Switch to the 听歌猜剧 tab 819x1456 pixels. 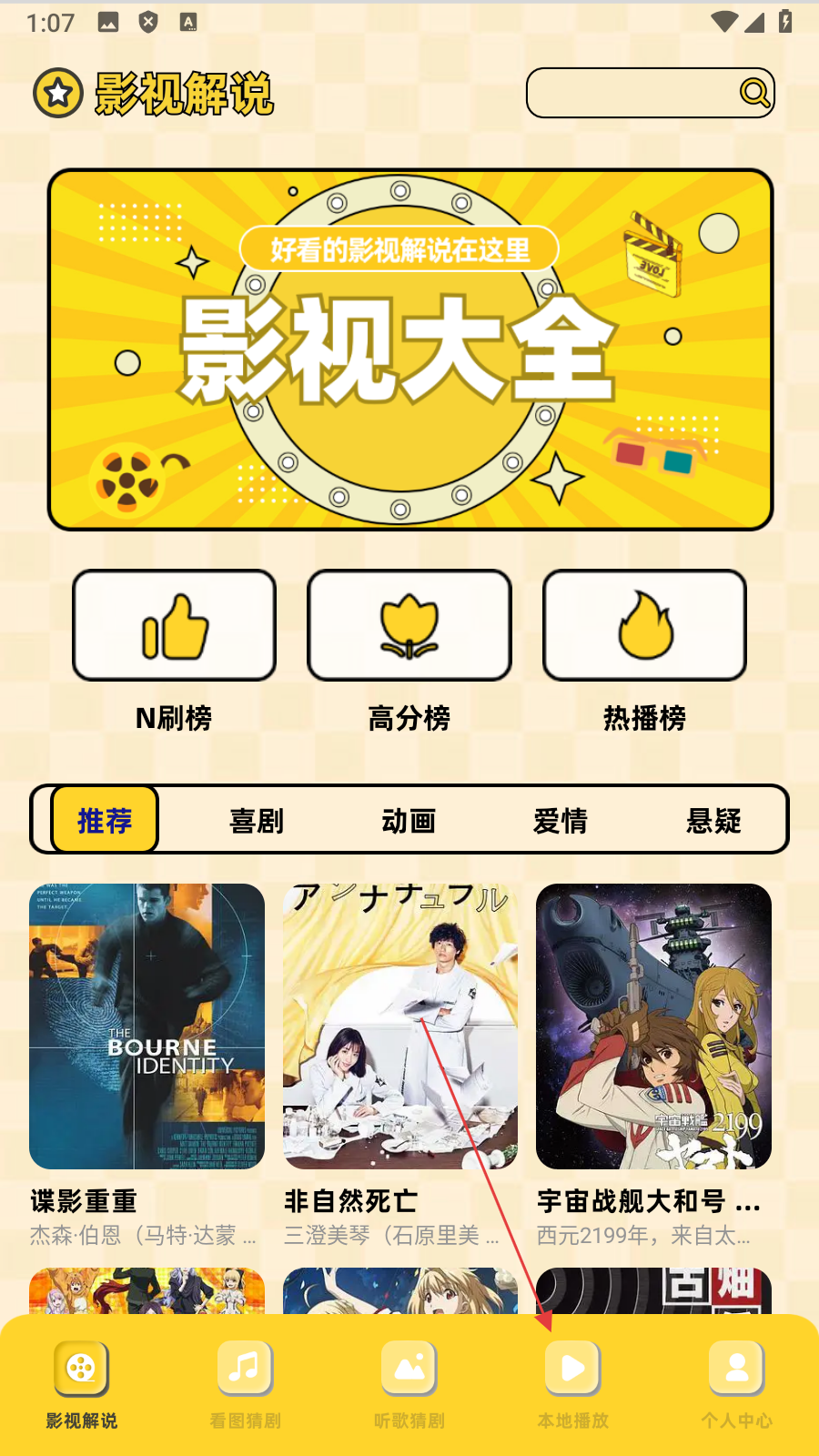coord(409,1383)
